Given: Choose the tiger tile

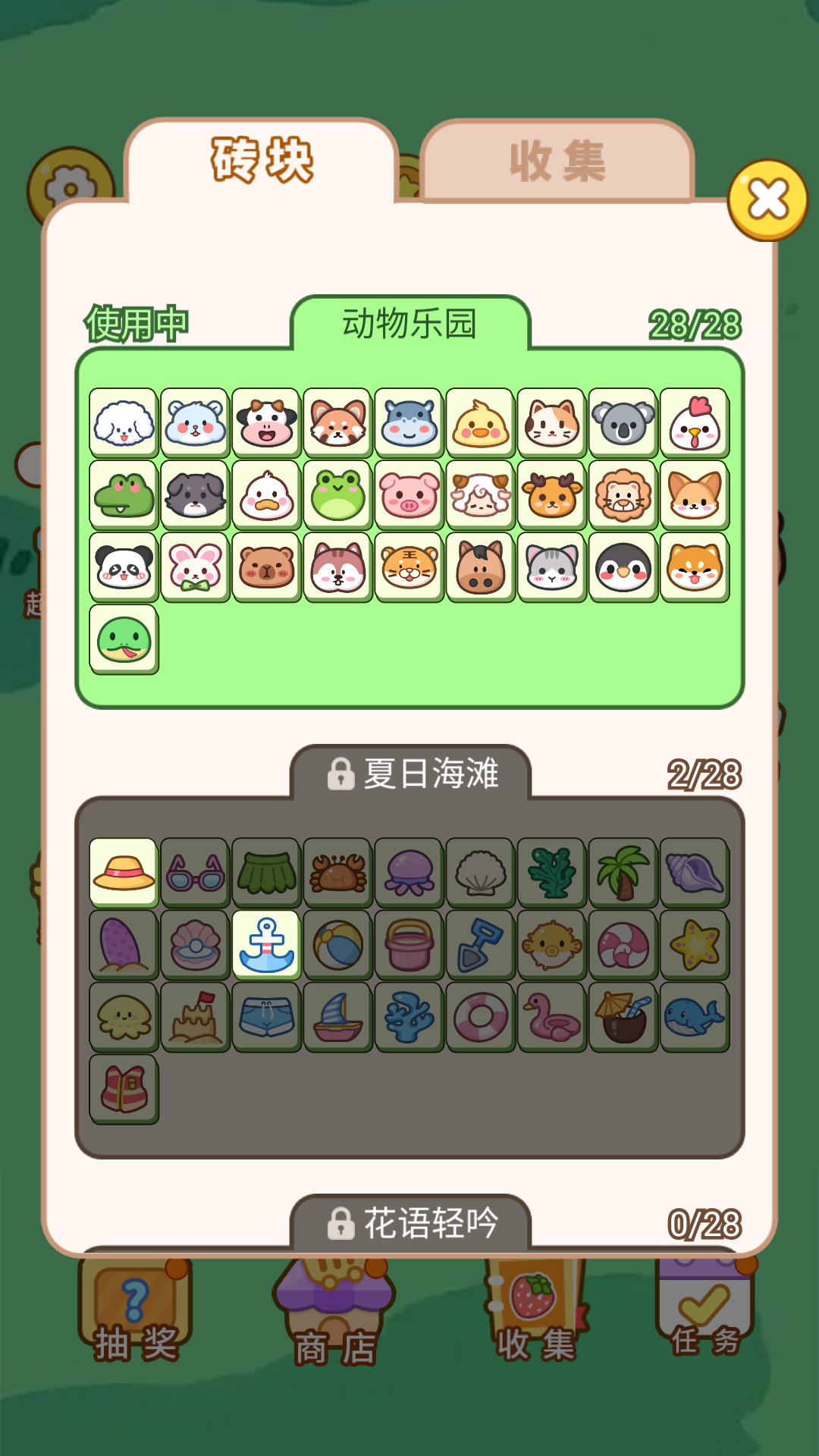Looking at the screenshot, I should click(409, 566).
